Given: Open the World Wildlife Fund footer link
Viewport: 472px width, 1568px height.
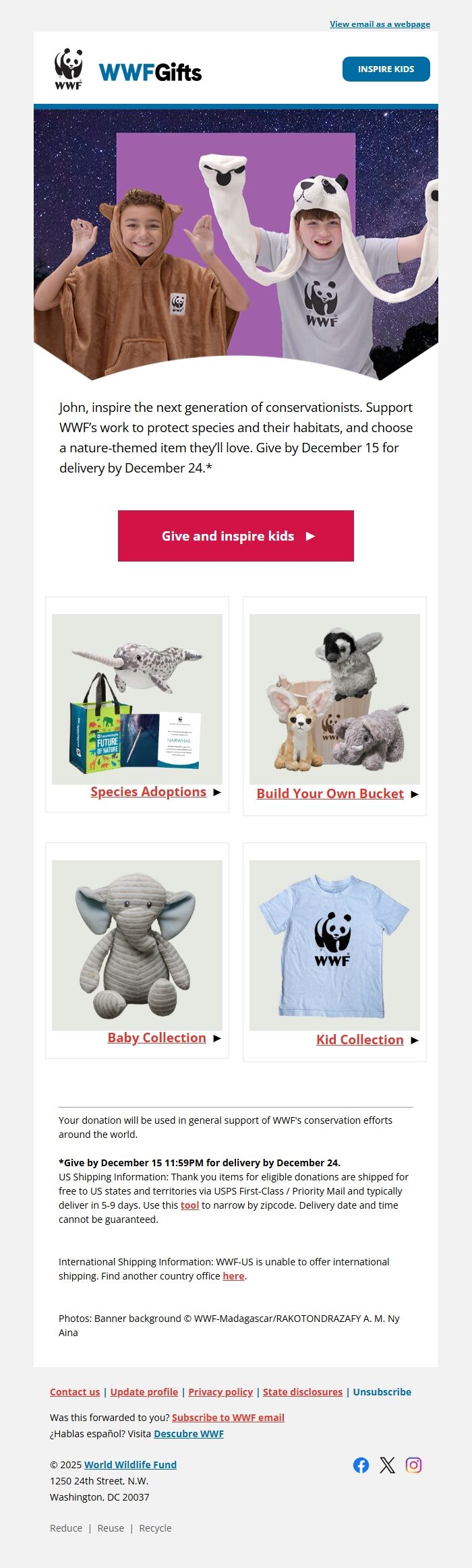Looking at the screenshot, I should pos(130,1465).
